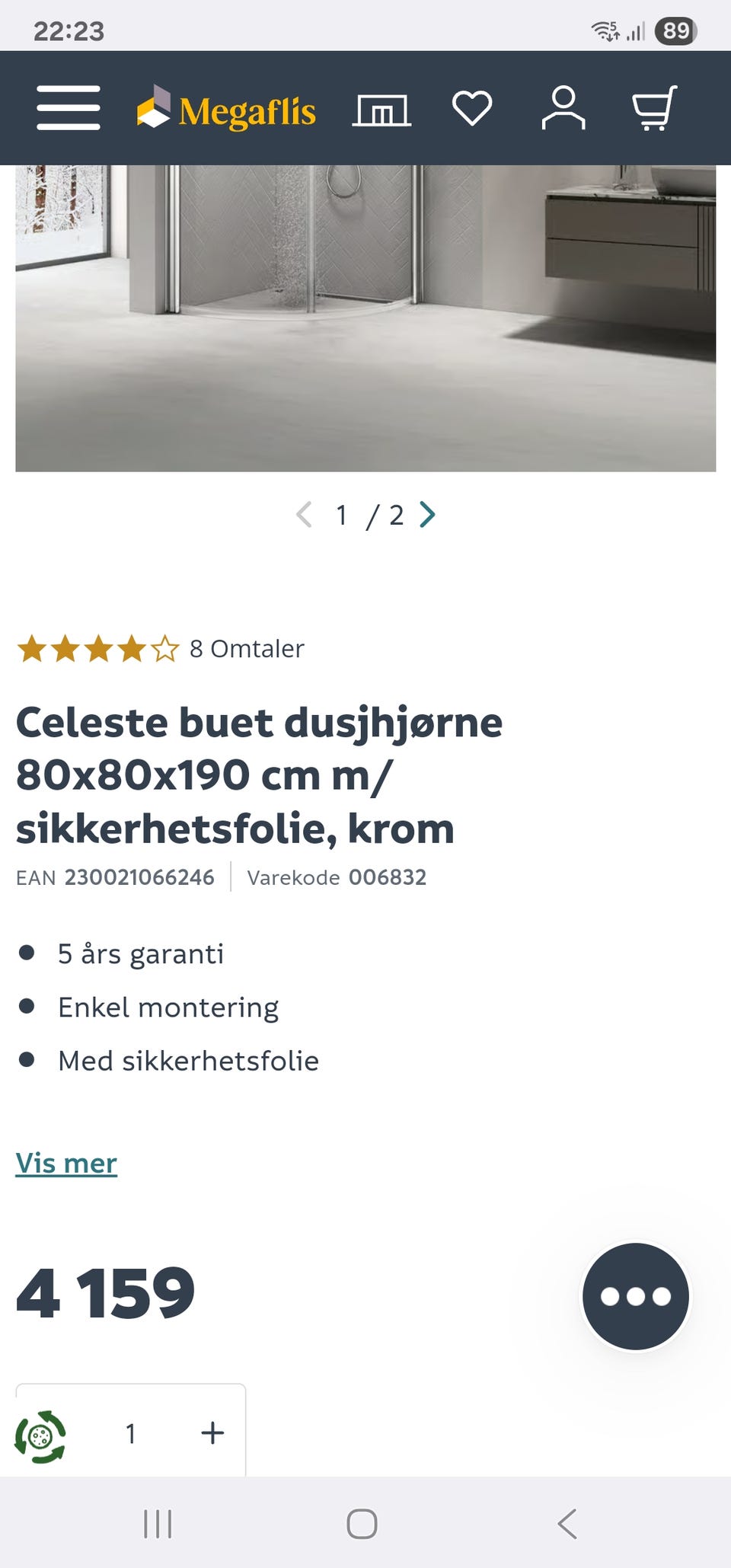Viewport: 731px width, 1568px height.
Task: Open the hamburger navigation menu
Action: coord(68,109)
